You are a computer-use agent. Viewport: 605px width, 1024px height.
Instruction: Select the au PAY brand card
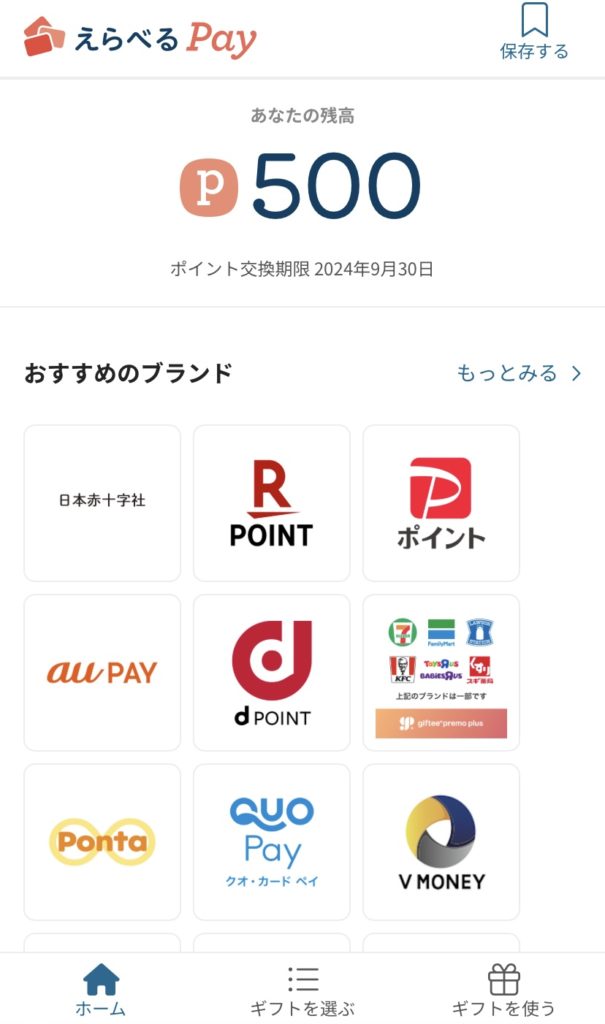pyautogui.click(x=102, y=672)
